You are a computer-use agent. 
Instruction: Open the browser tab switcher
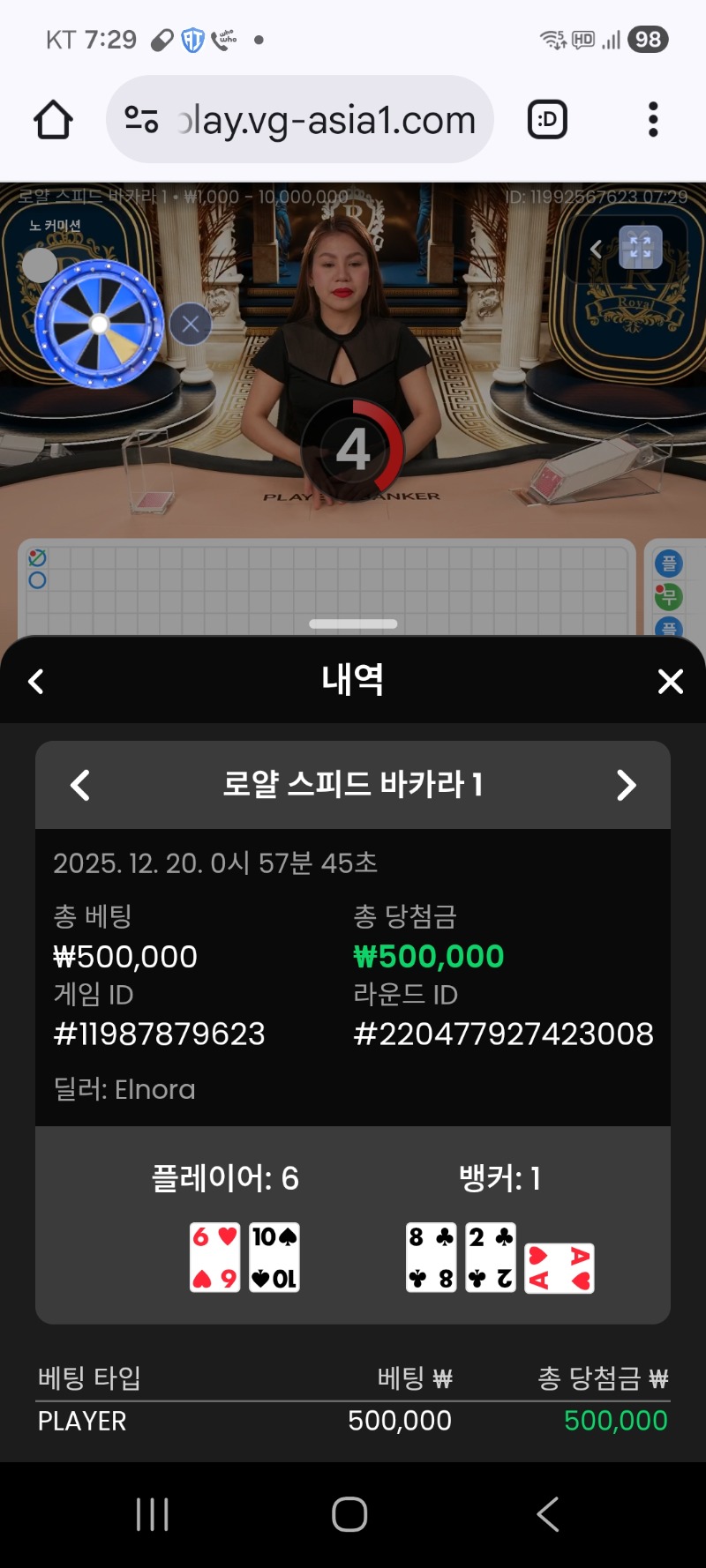click(x=547, y=120)
